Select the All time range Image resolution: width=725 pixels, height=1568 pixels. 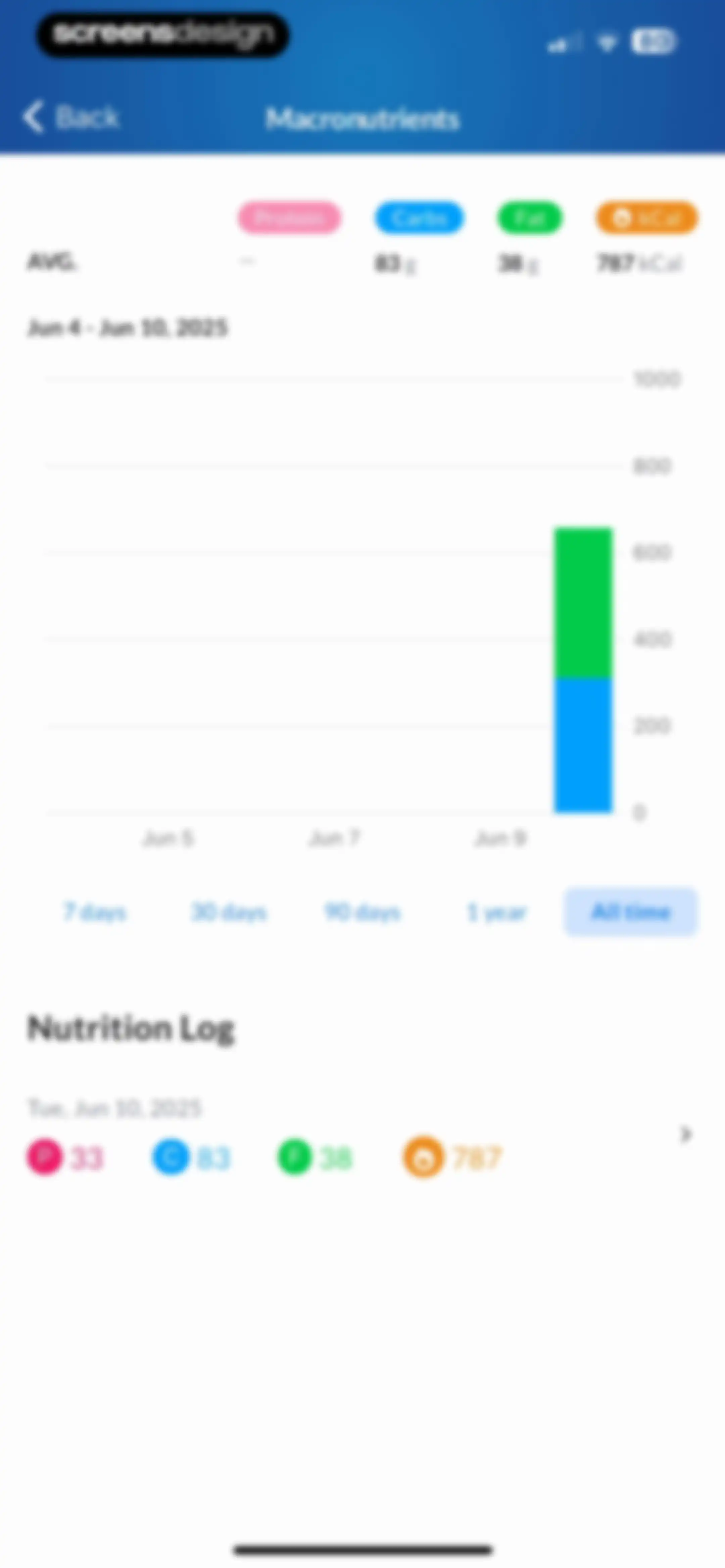(x=631, y=912)
